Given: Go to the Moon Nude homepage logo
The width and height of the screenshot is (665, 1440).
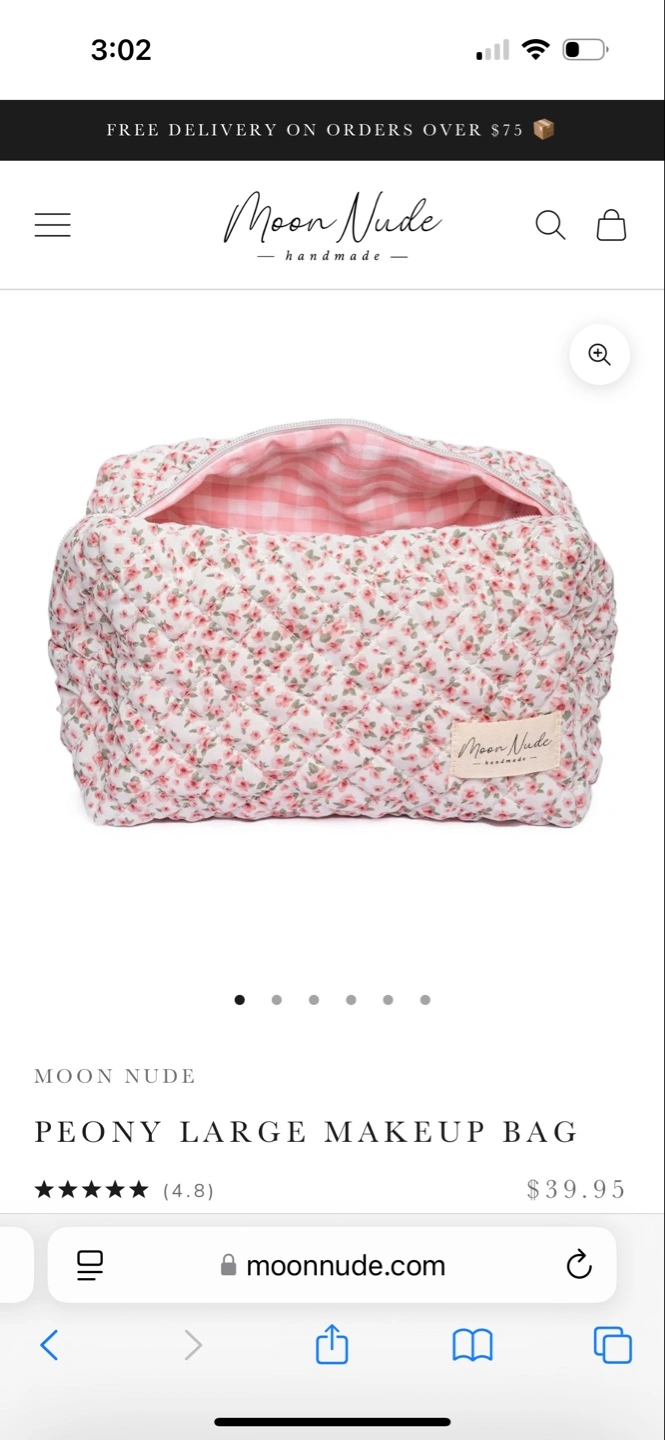Looking at the screenshot, I should click(x=332, y=225).
